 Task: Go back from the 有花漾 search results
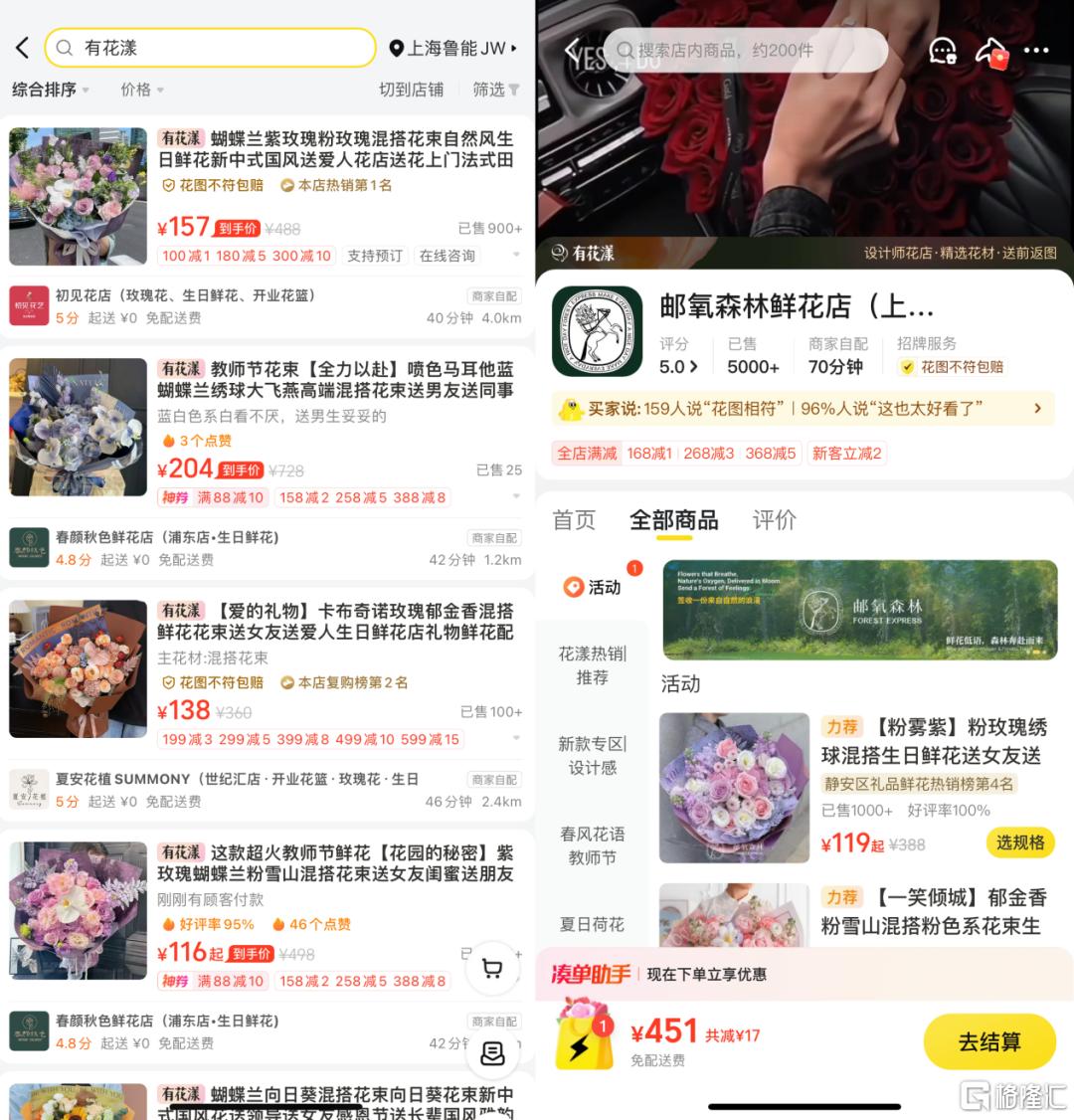(x=23, y=48)
